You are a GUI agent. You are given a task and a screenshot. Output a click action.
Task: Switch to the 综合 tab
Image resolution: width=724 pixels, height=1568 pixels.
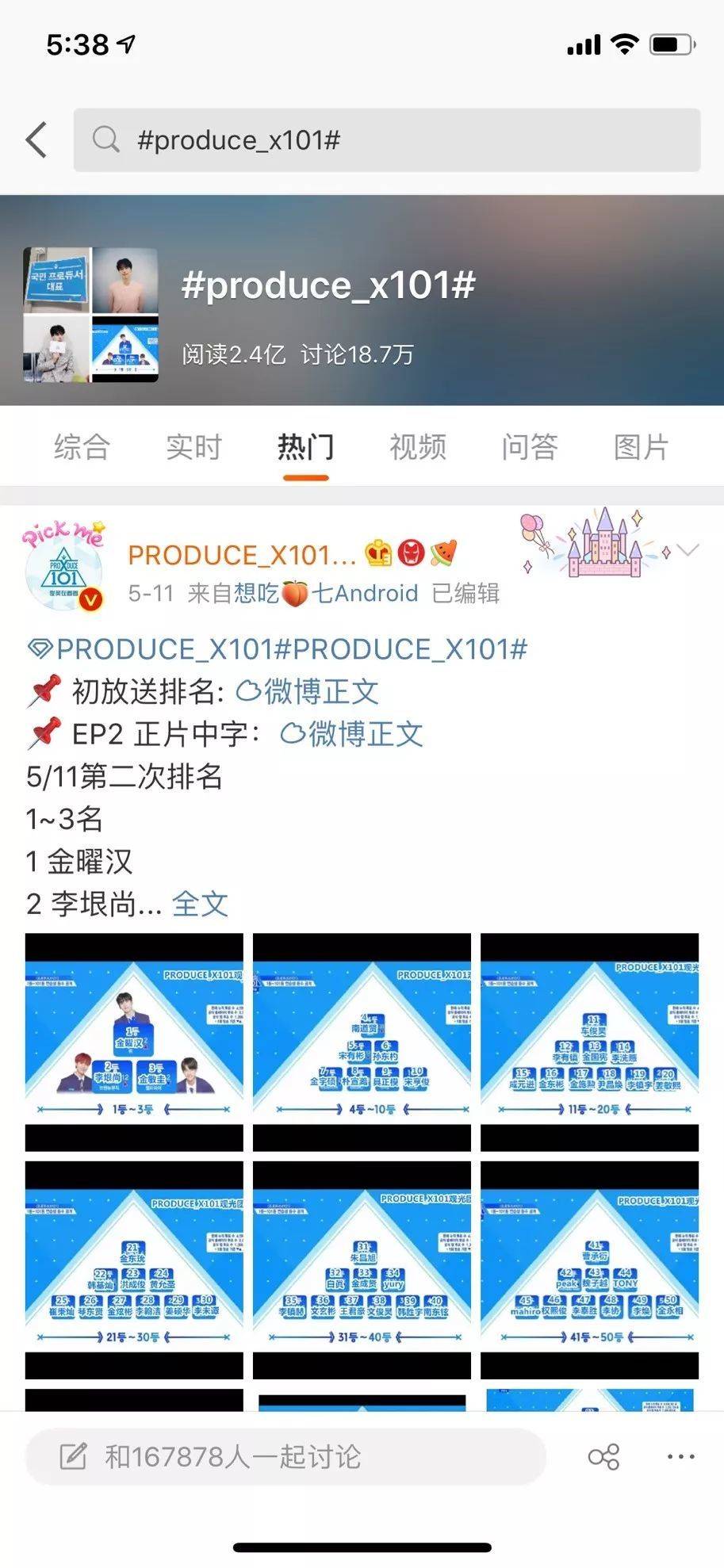coord(82,447)
